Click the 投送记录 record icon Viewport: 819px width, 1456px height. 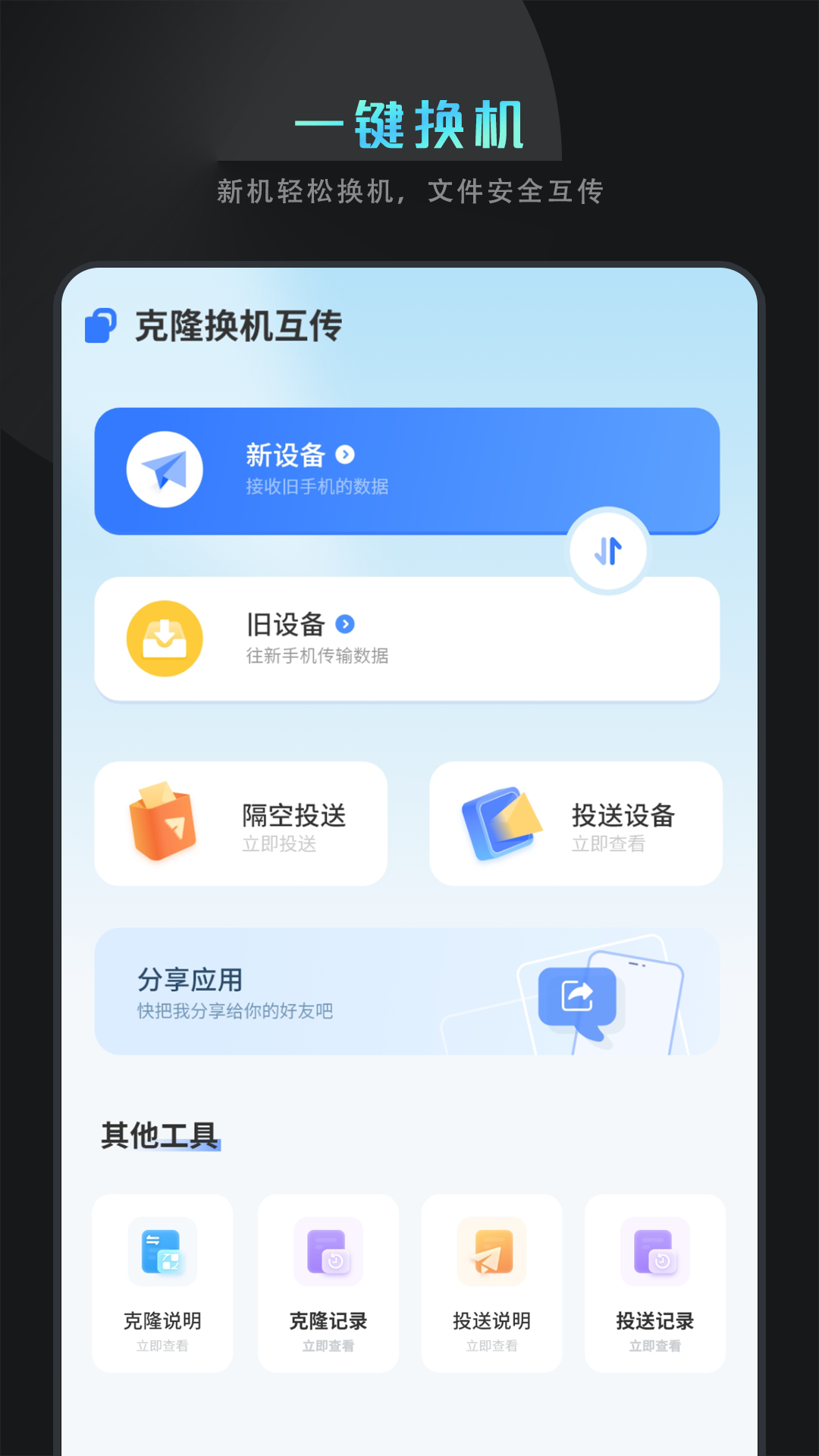pos(654,1251)
